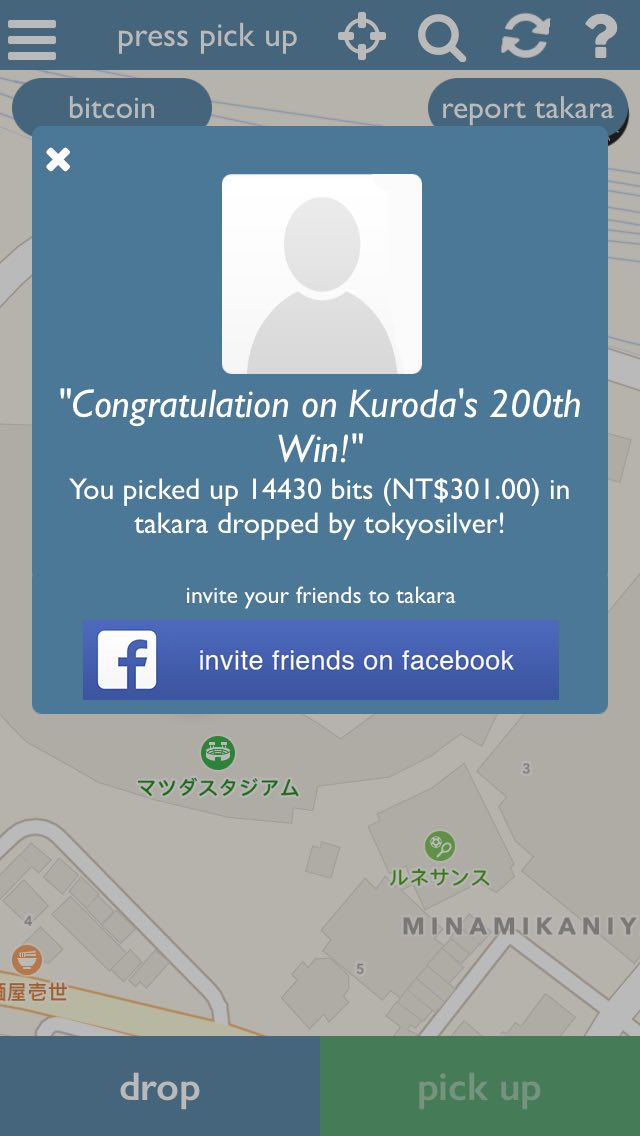Tap the report takara button
This screenshot has width=640, height=1136.
pos(527,107)
